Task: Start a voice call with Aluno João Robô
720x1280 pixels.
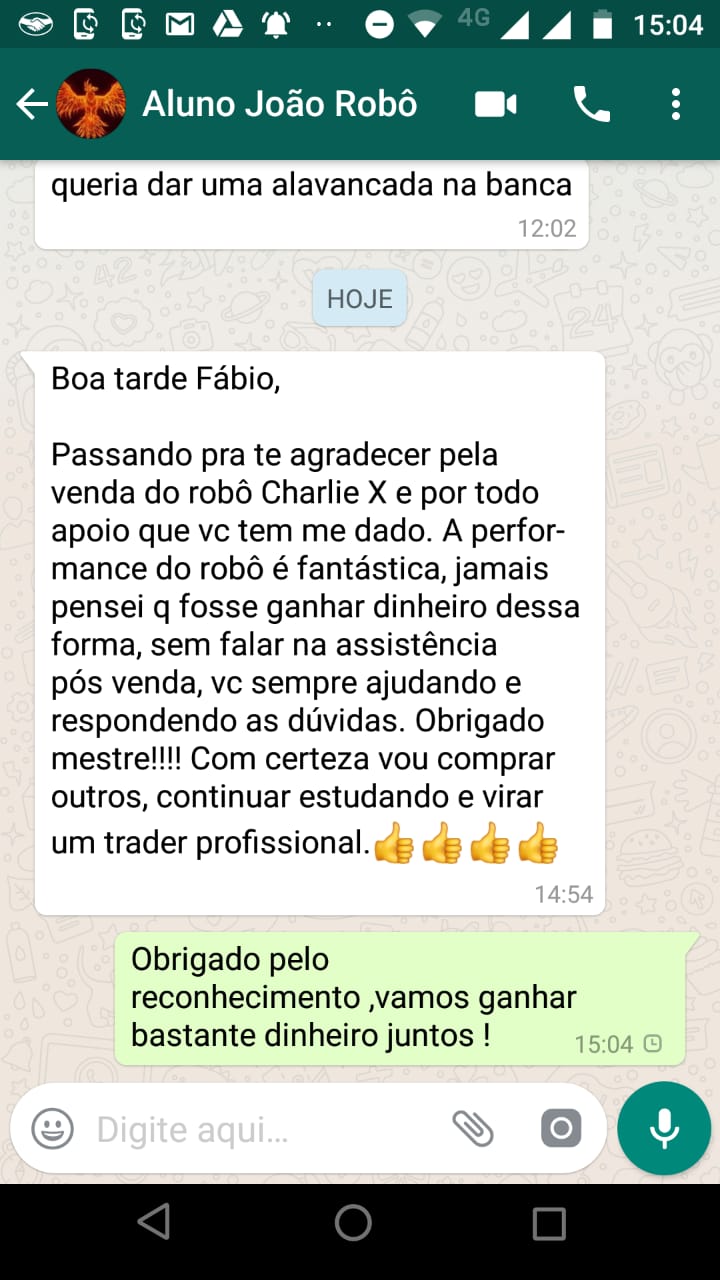Action: click(591, 104)
